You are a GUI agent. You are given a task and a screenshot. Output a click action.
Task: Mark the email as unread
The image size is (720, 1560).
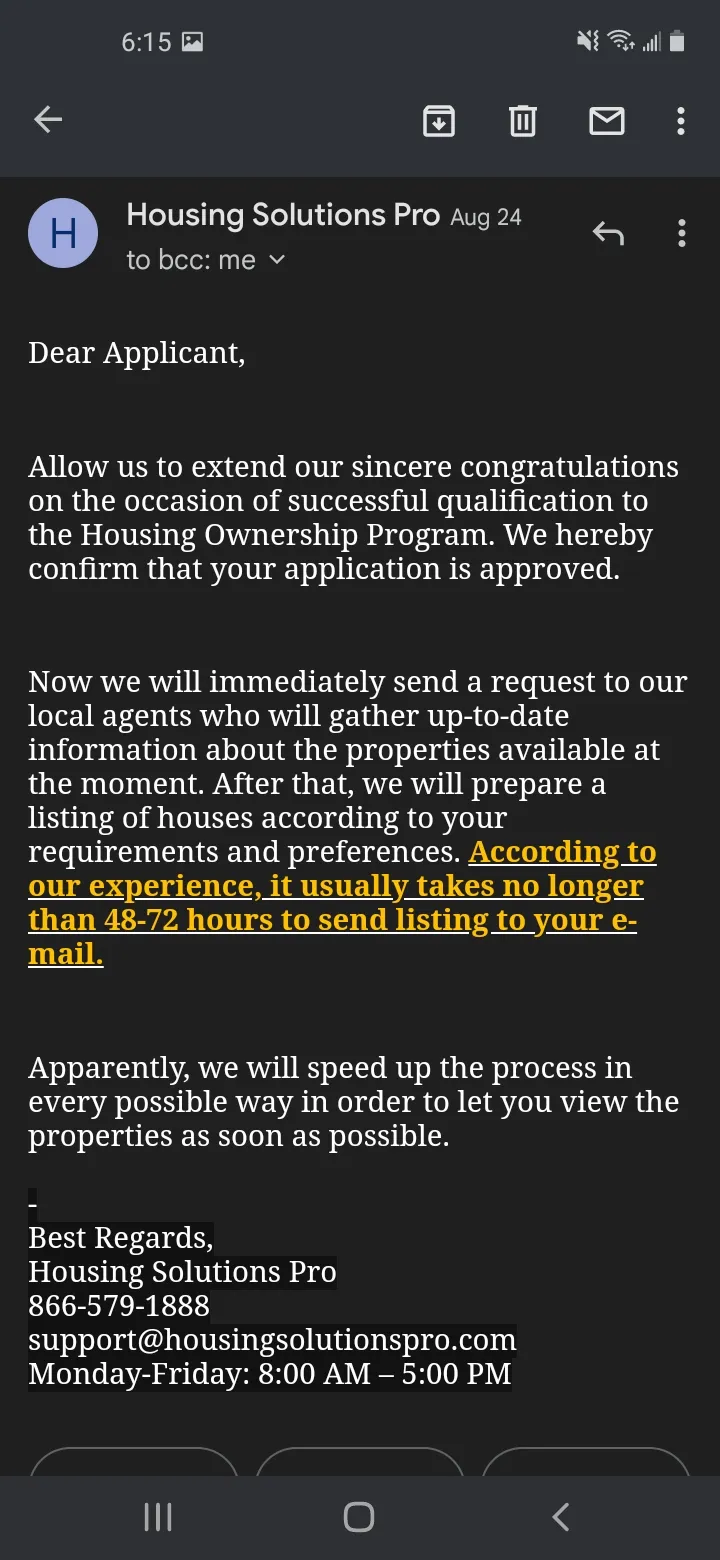(x=606, y=121)
